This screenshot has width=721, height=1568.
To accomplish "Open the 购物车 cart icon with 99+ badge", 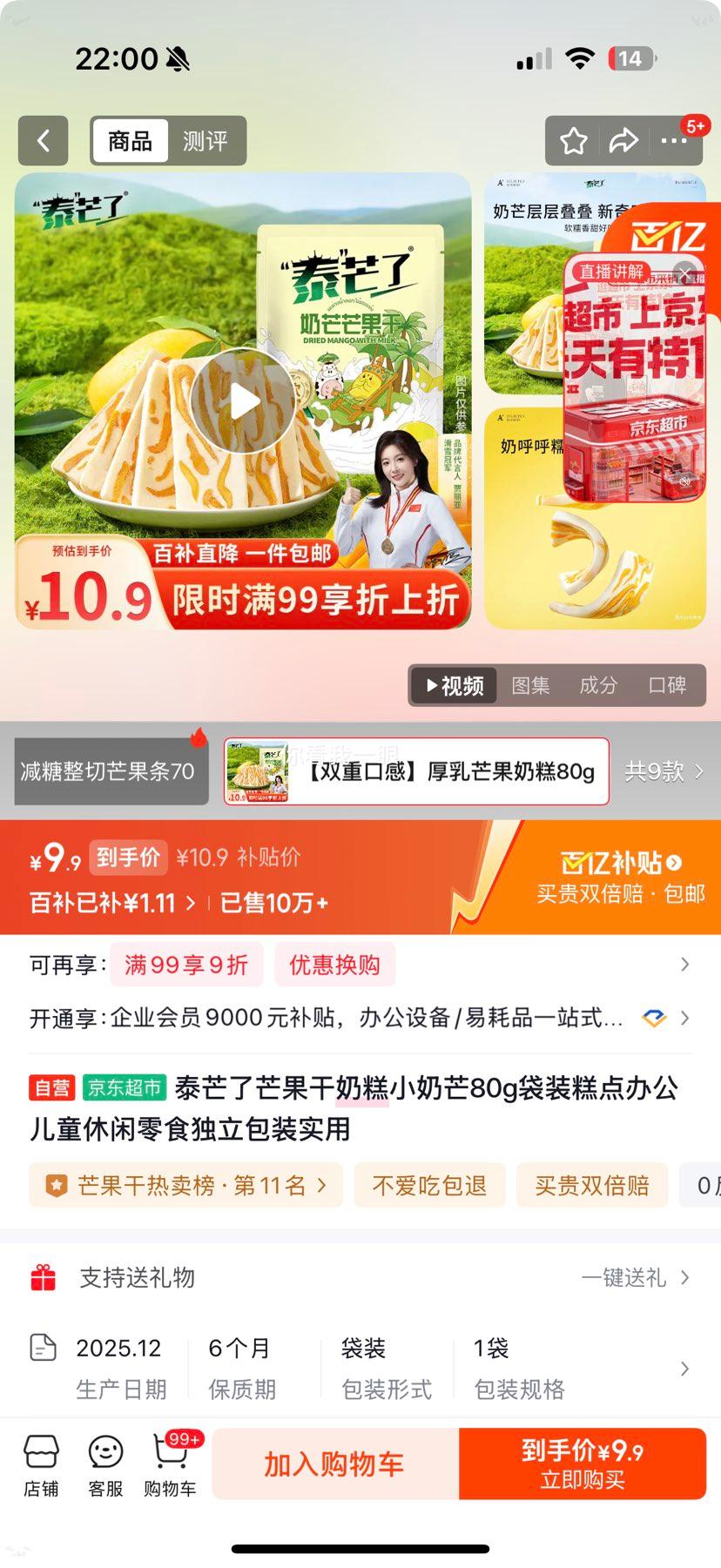I will pos(170,1463).
